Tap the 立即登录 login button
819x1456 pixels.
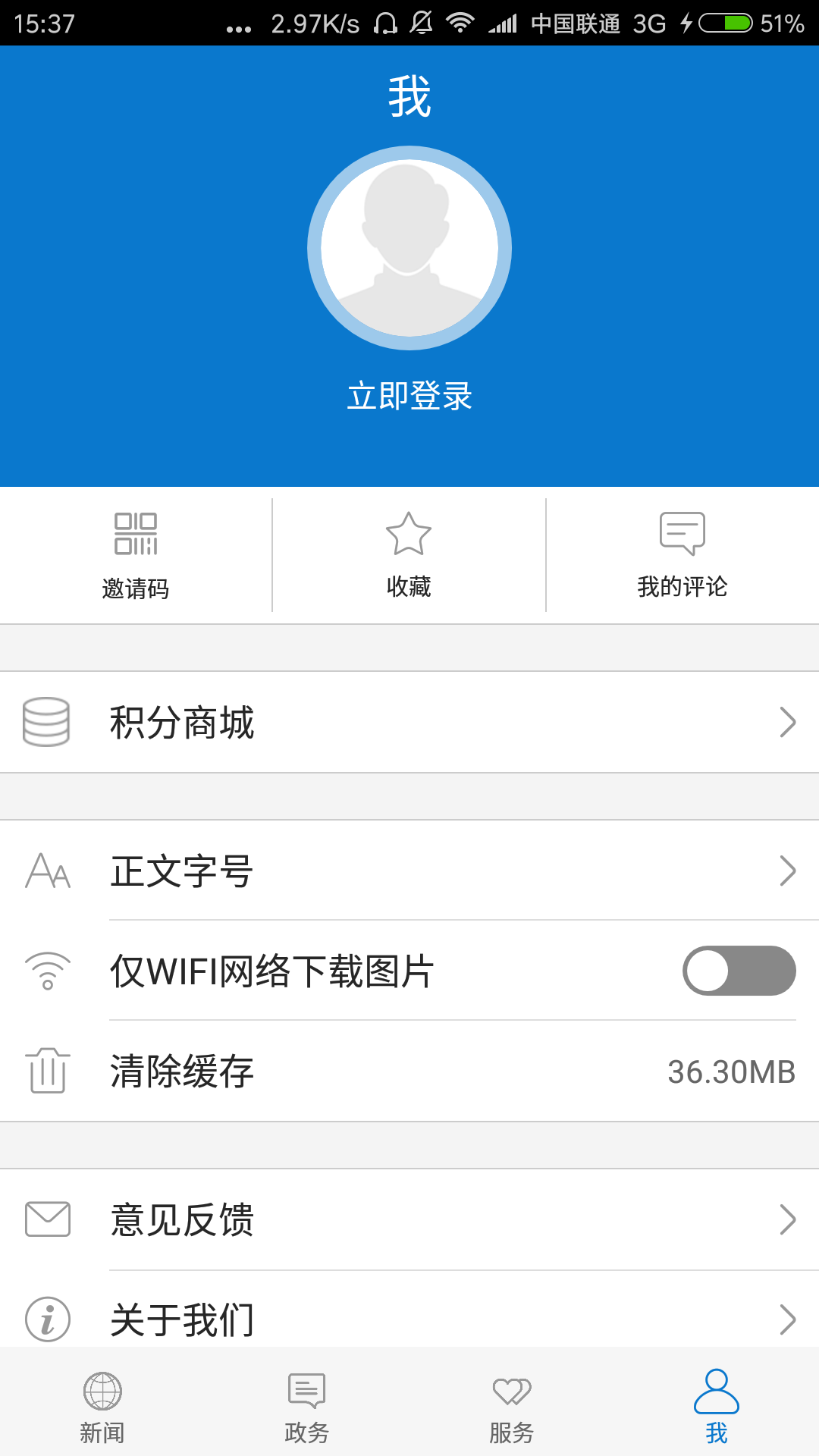click(409, 396)
